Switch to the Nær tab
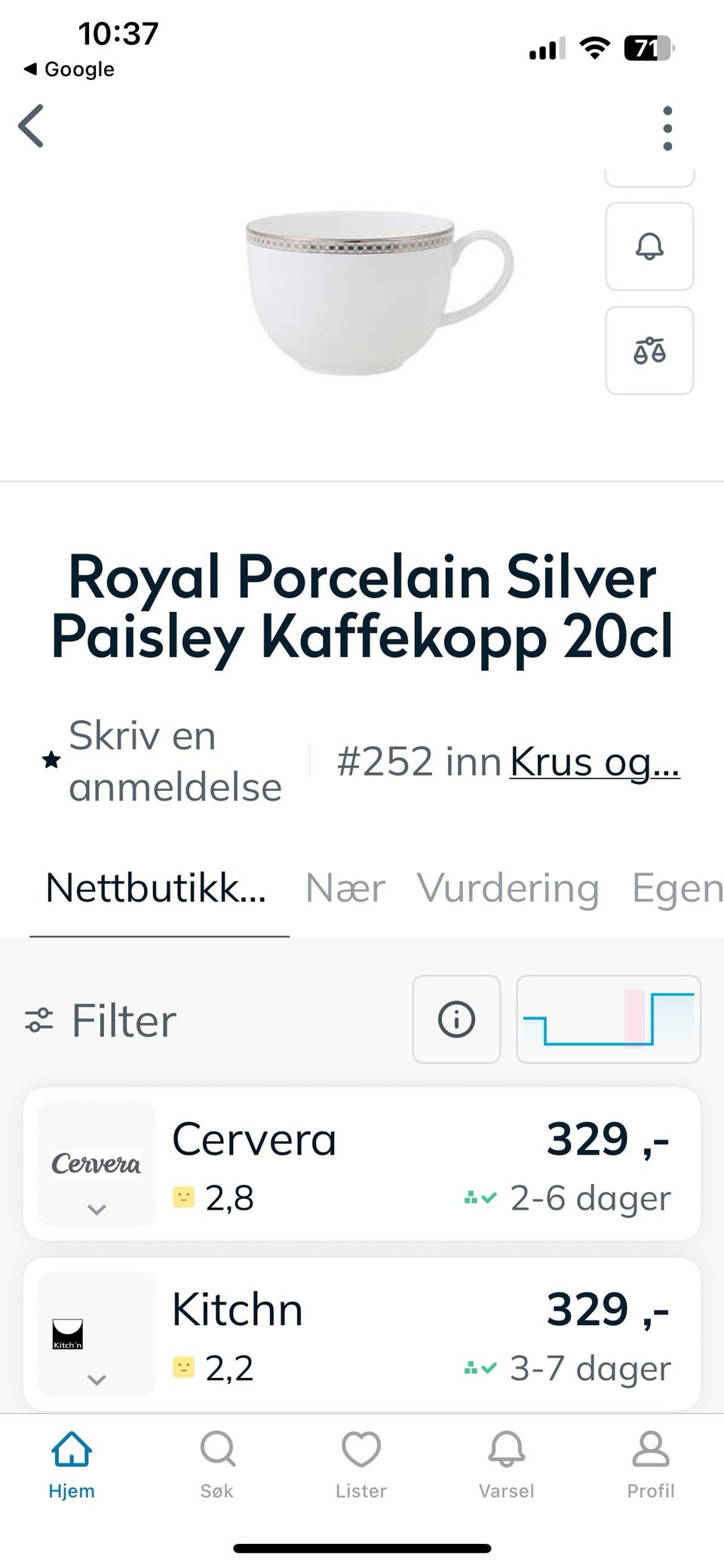 [x=344, y=888]
